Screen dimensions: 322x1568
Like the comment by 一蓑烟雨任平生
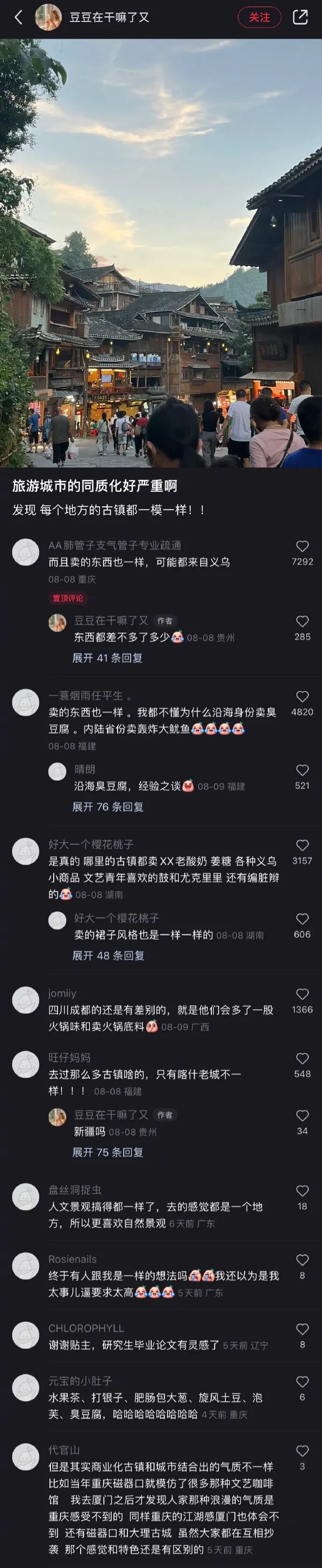(x=302, y=696)
